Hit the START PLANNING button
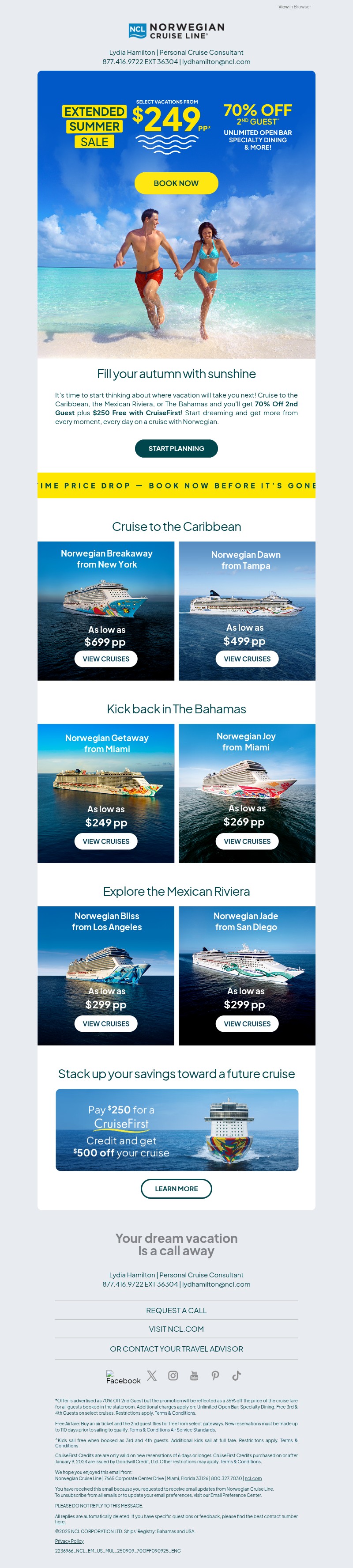The image size is (353, 1568). coord(176,449)
